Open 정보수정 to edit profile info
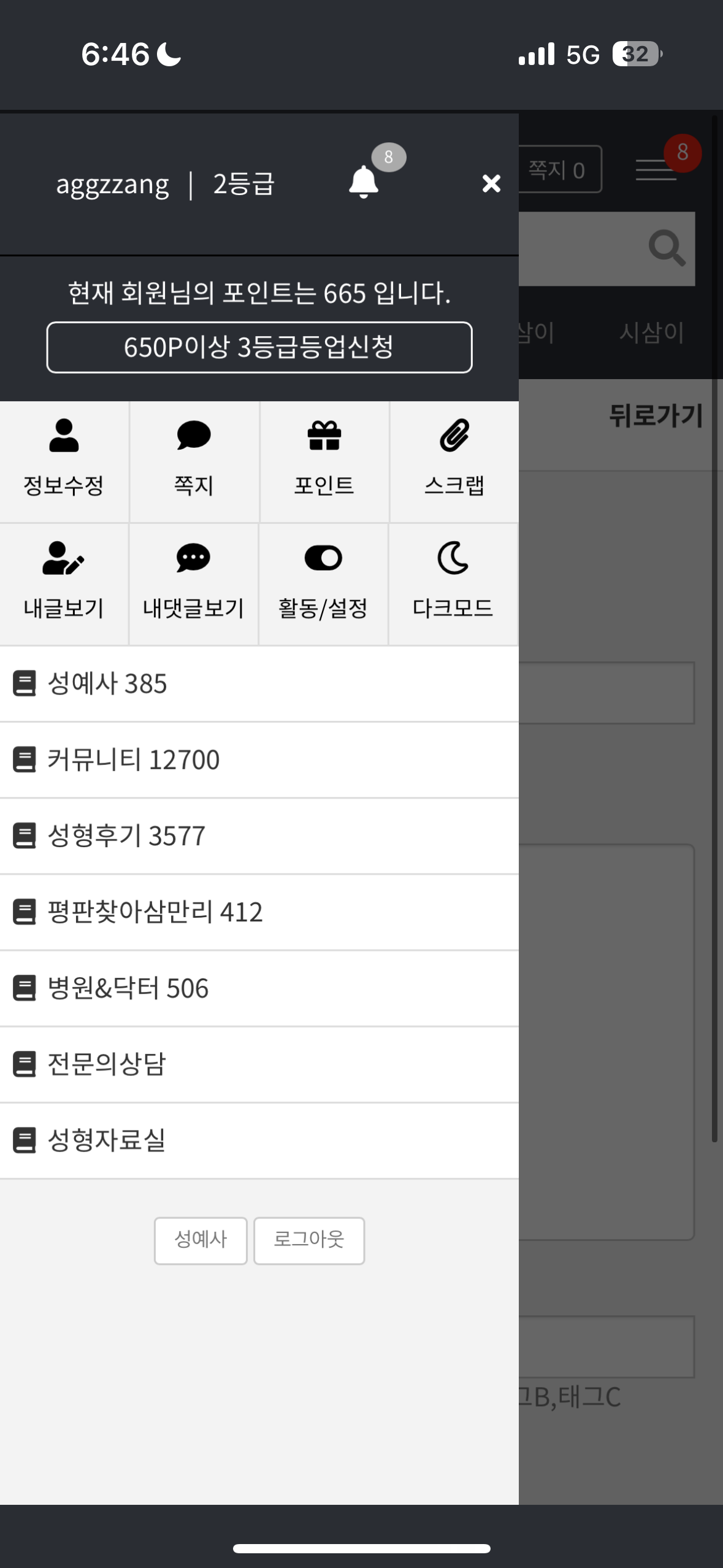 tap(64, 461)
